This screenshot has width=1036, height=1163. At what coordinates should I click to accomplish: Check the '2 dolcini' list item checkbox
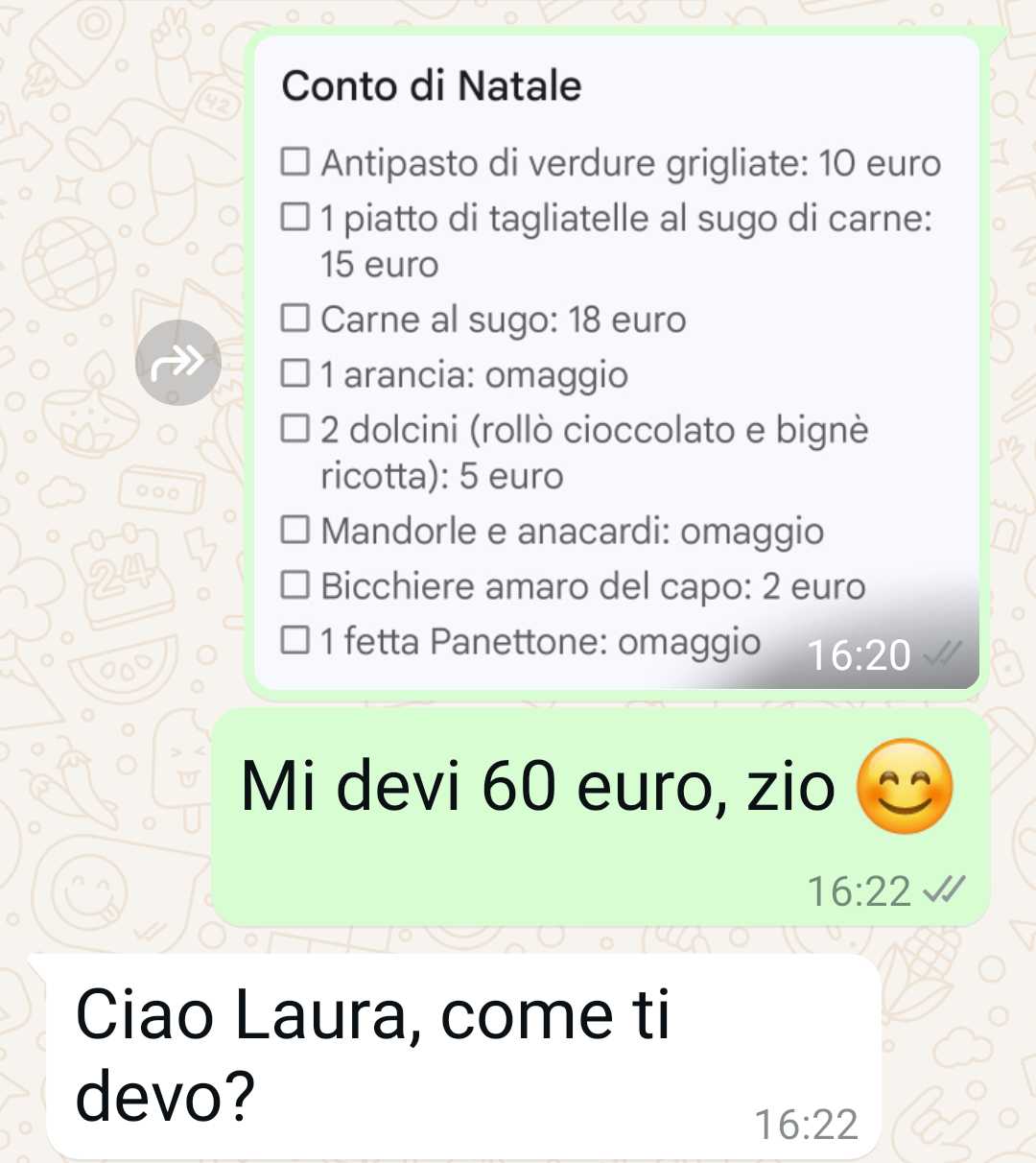(294, 429)
